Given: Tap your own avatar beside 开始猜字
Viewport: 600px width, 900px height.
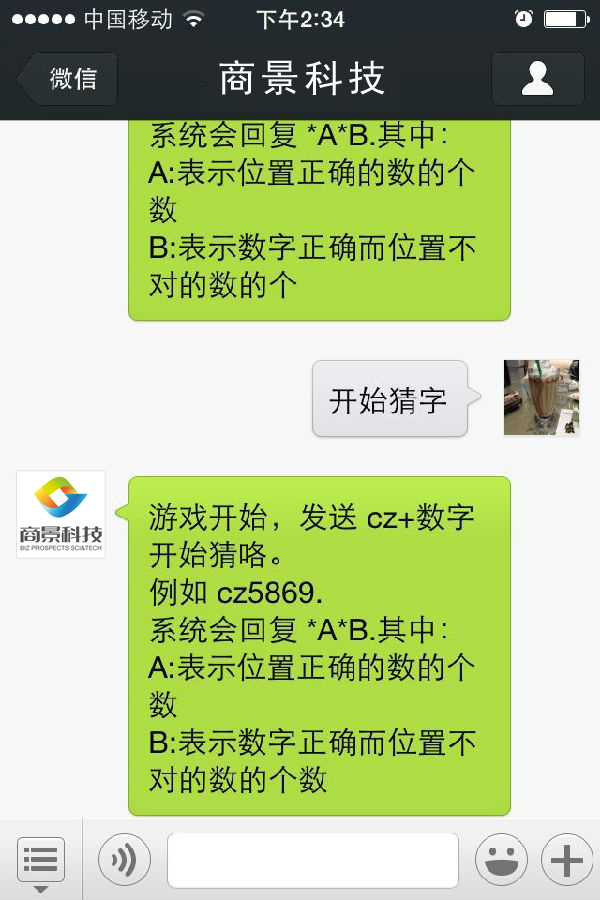Looking at the screenshot, I should click(541, 397).
